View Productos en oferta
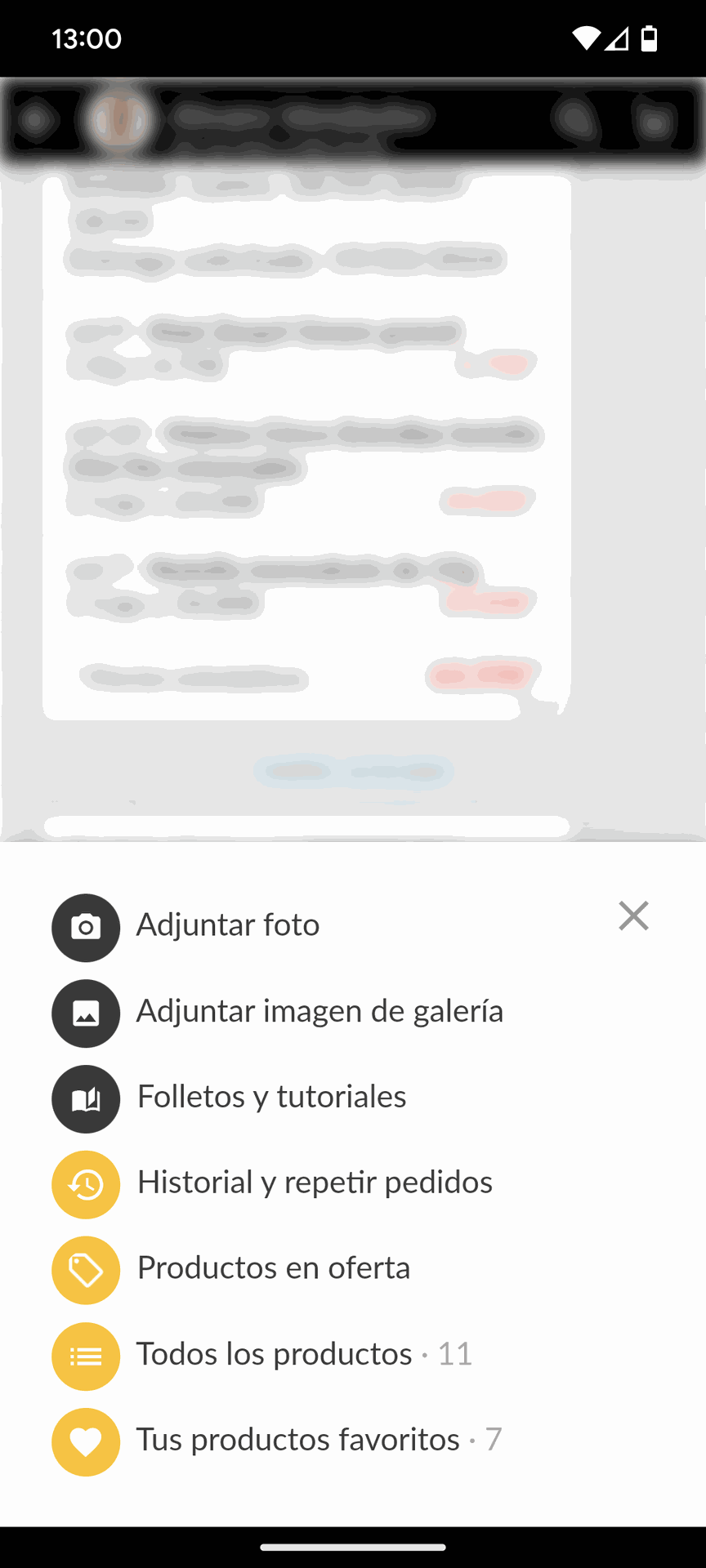The width and height of the screenshot is (706, 1568). pos(273,1269)
